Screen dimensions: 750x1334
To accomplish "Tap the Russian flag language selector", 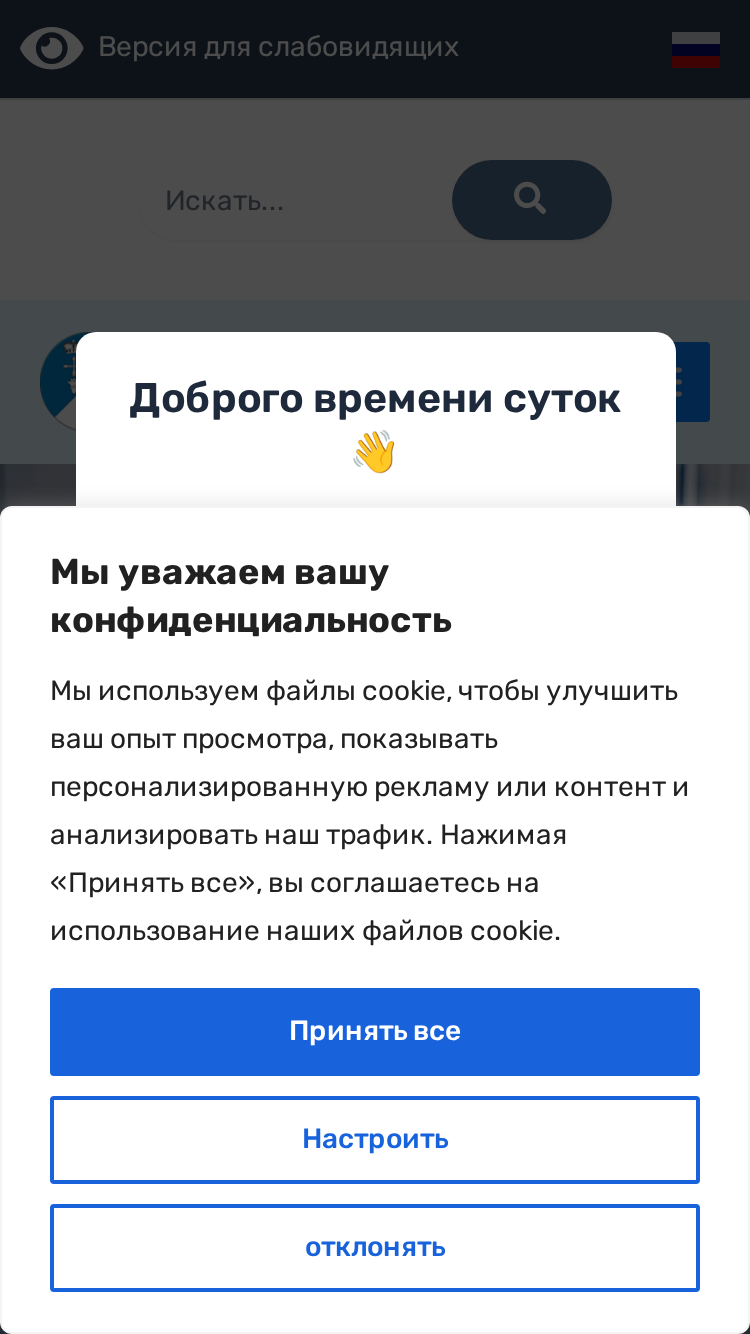I will coord(696,49).
